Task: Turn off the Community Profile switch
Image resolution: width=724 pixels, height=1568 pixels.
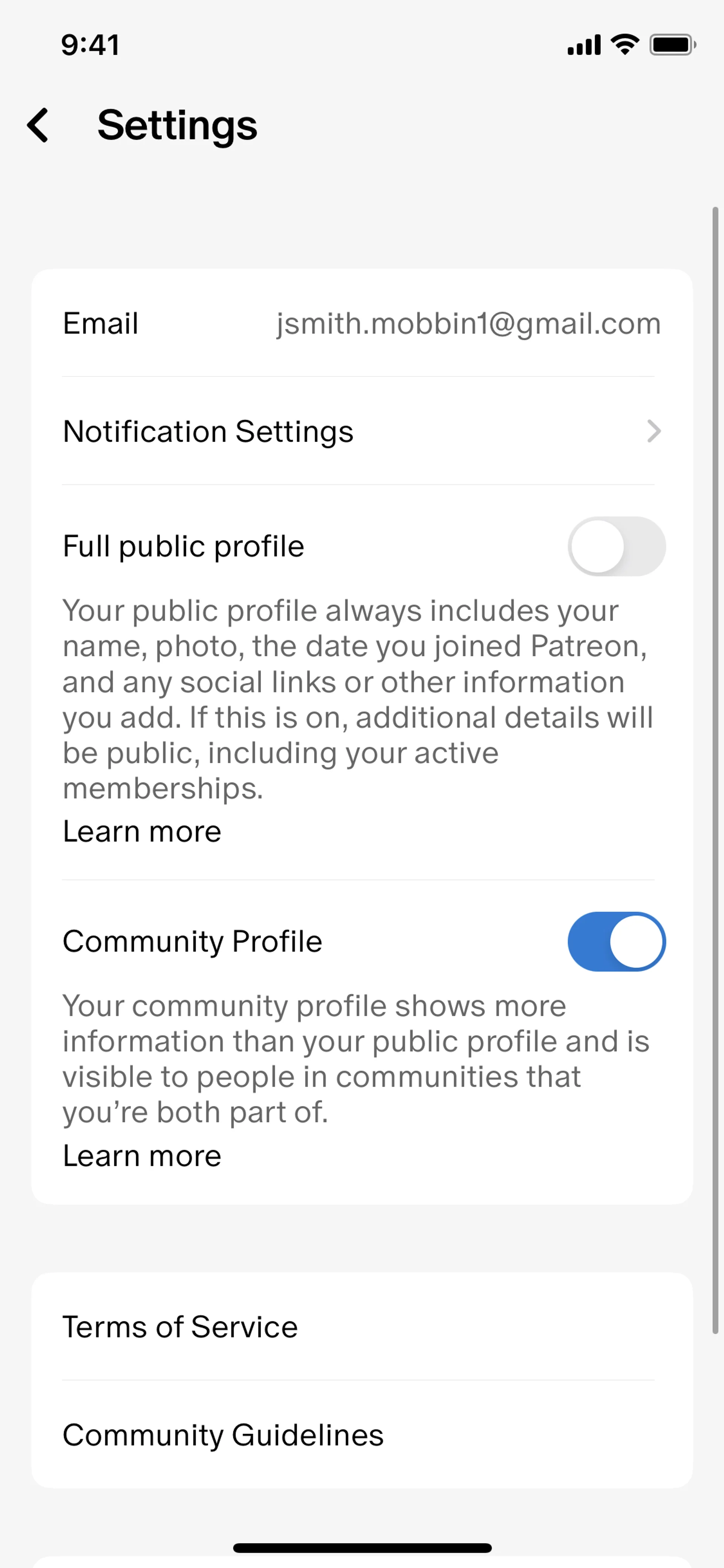Action: (616, 941)
